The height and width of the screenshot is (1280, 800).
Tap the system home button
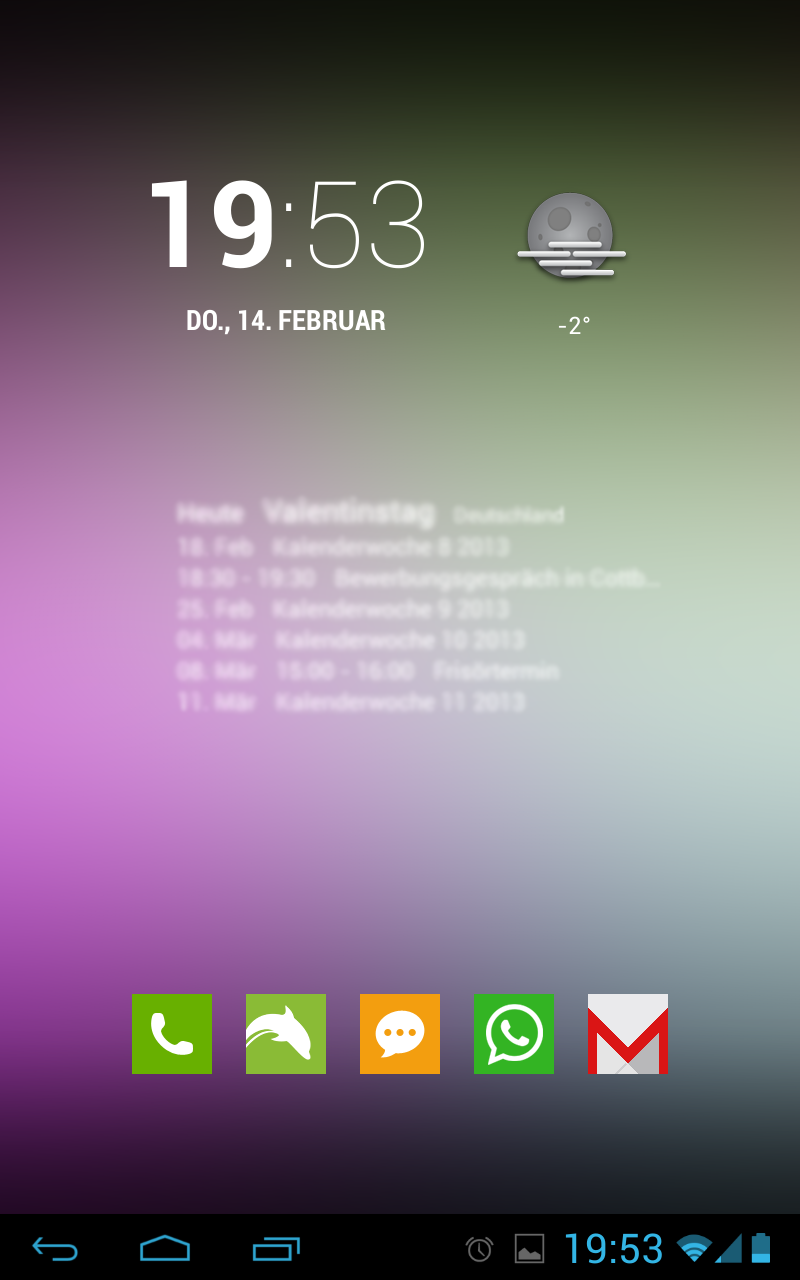165,1248
